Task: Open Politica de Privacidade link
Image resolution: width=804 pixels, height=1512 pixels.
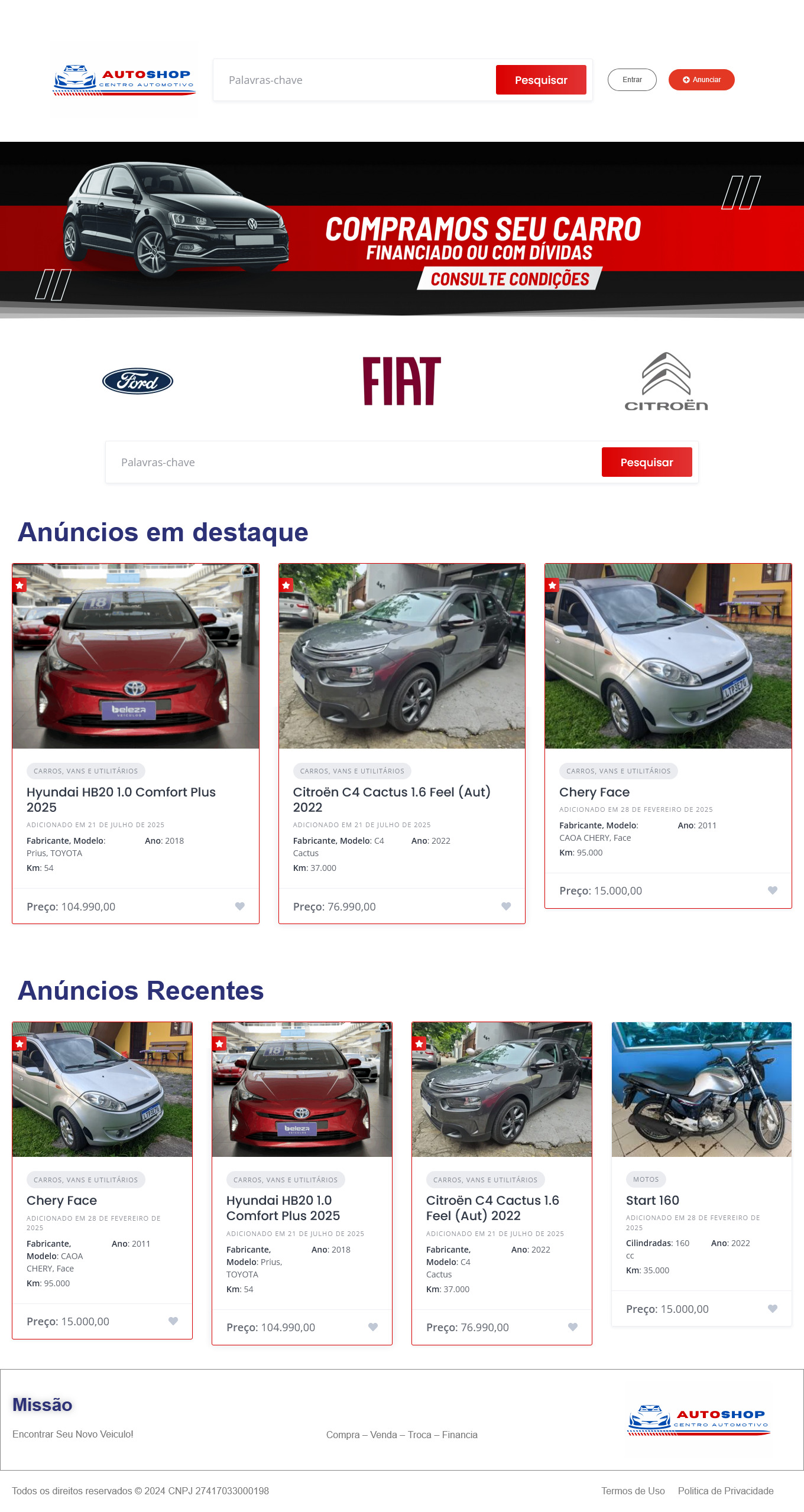Action: [x=725, y=1491]
